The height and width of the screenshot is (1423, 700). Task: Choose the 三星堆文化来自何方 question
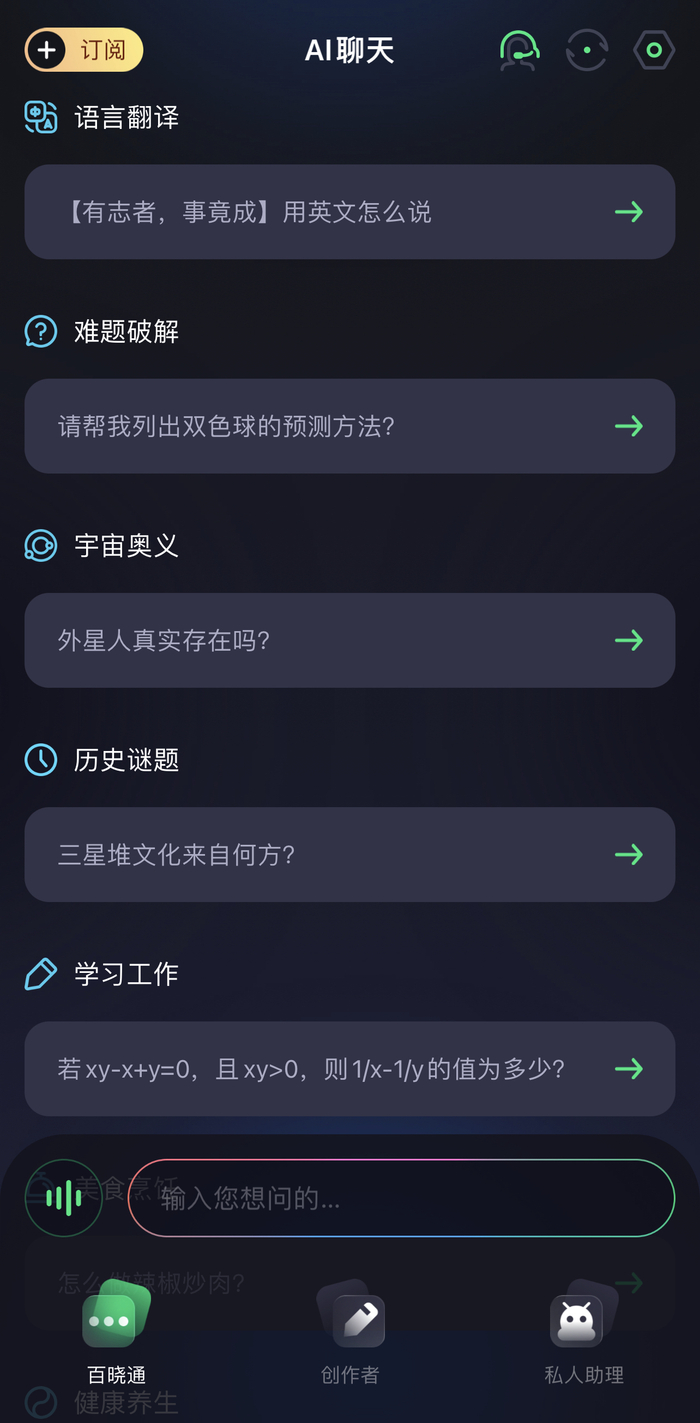point(349,854)
